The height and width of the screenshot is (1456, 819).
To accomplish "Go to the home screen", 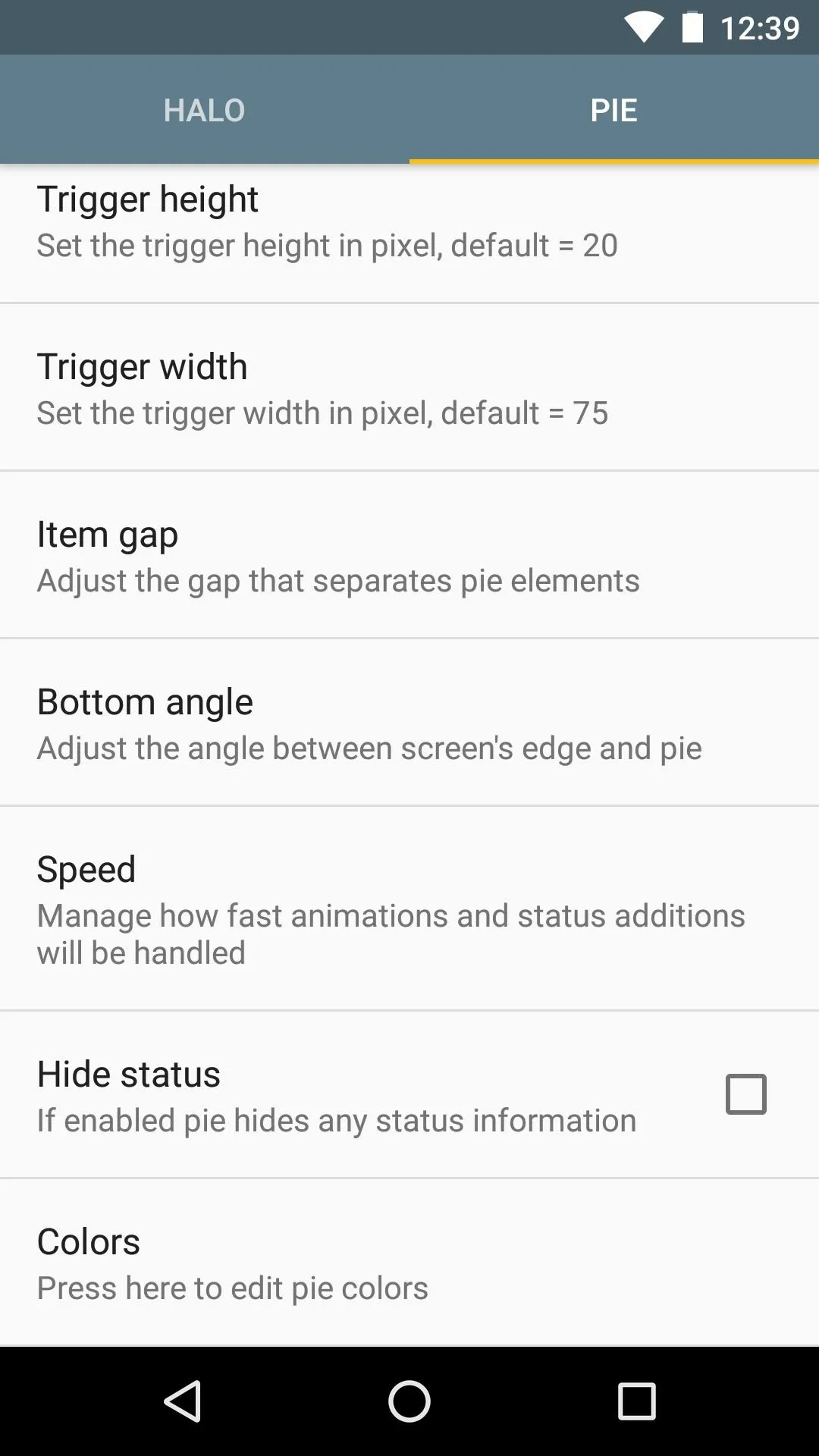I will (409, 1401).
